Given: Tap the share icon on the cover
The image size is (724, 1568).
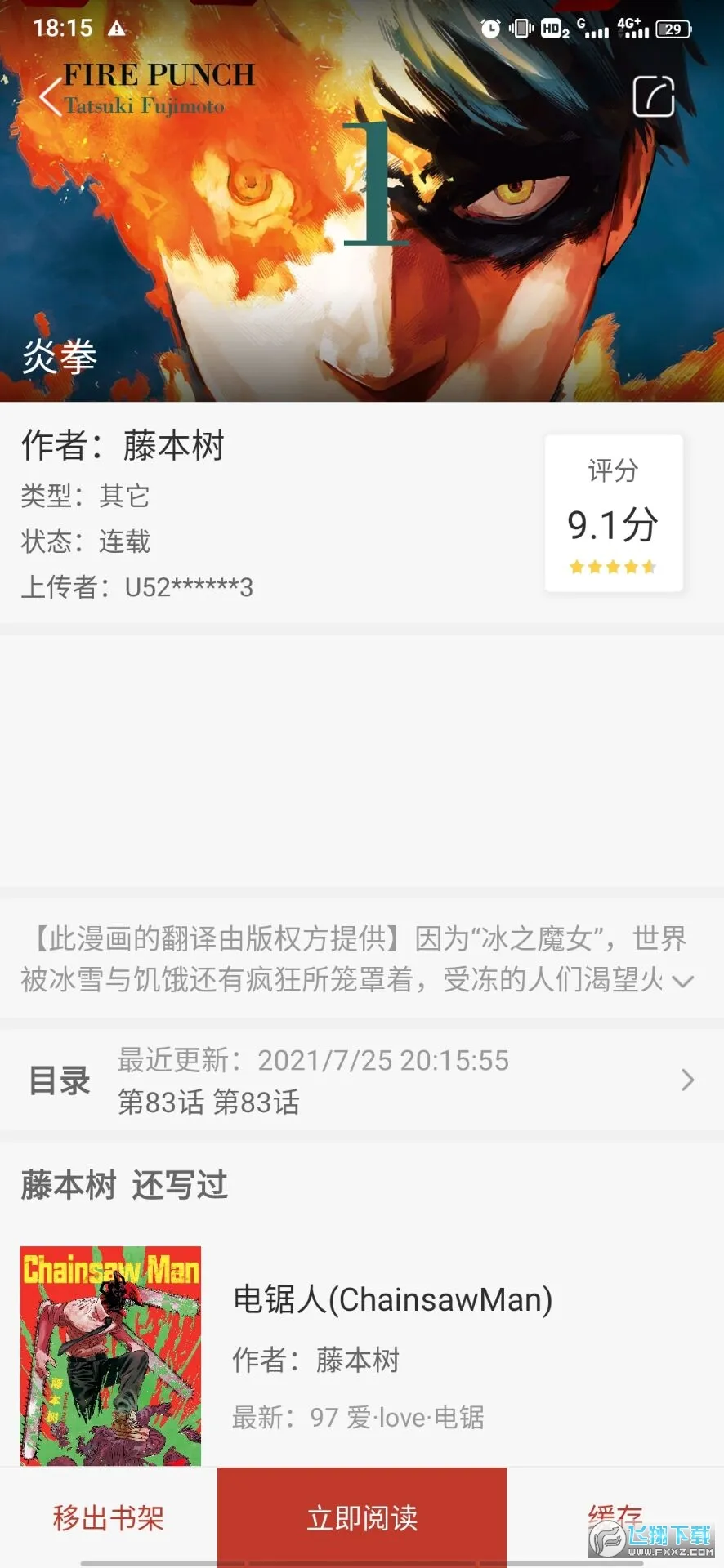Looking at the screenshot, I should click(x=654, y=96).
